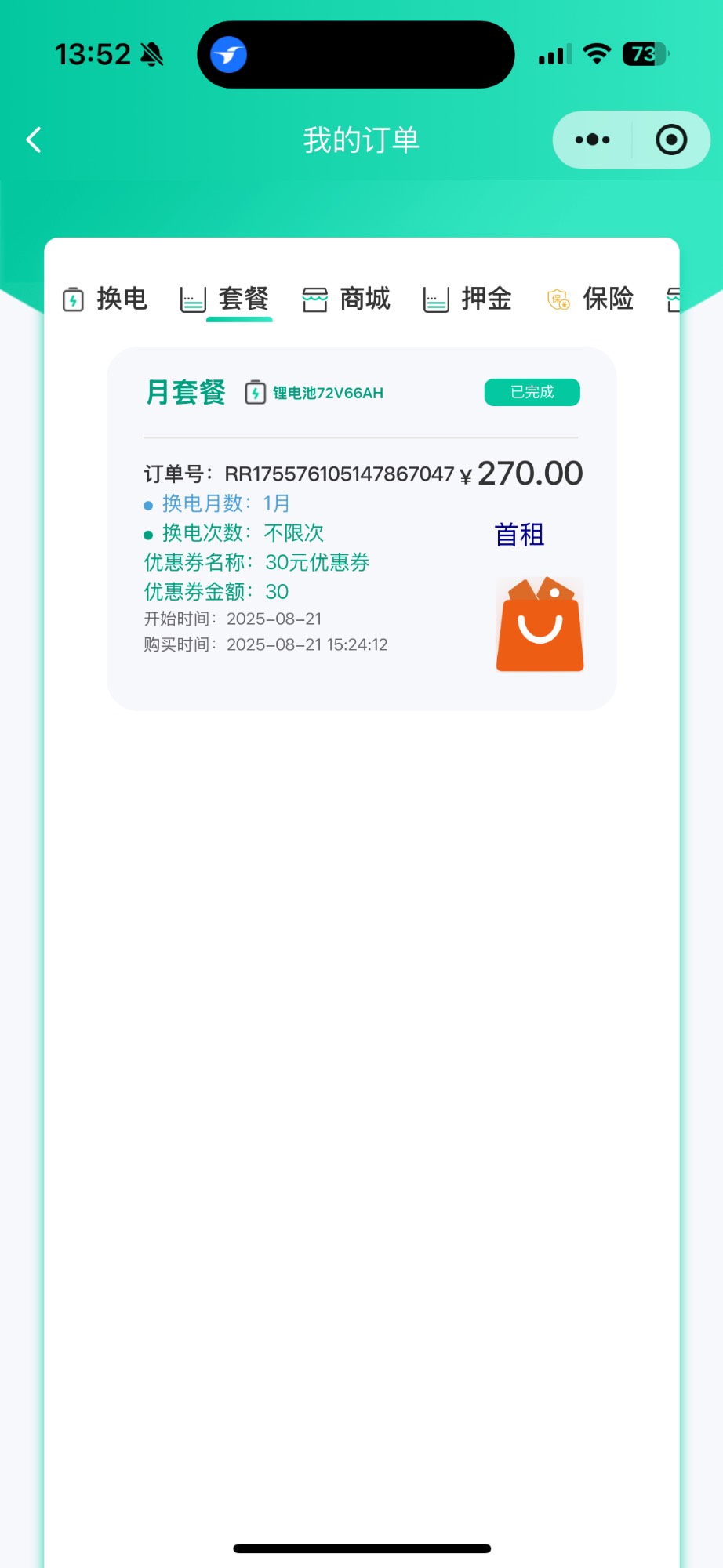Open the 押金 tab
Viewport: 723px width, 1568px height.
(x=467, y=299)
